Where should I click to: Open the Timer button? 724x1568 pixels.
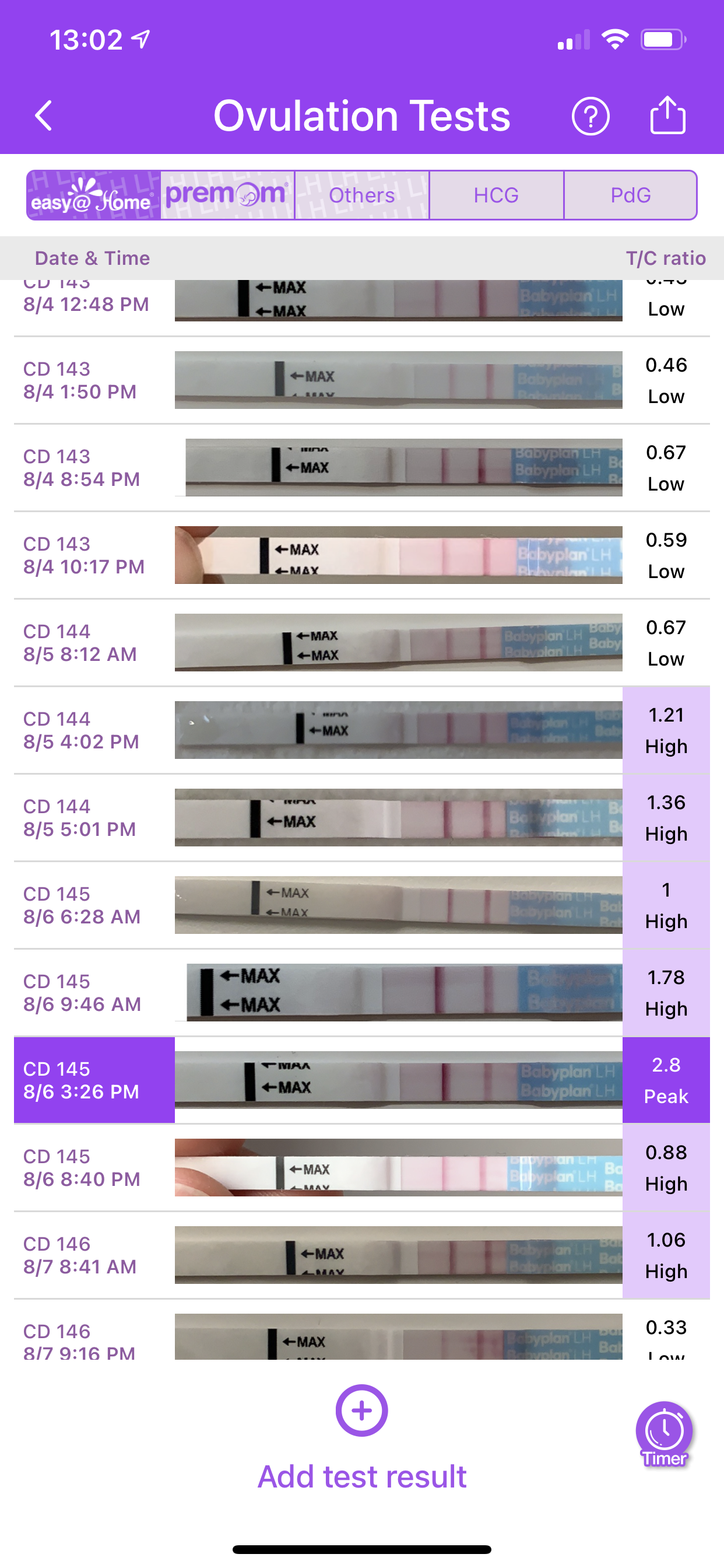(x=664, y=1434)
